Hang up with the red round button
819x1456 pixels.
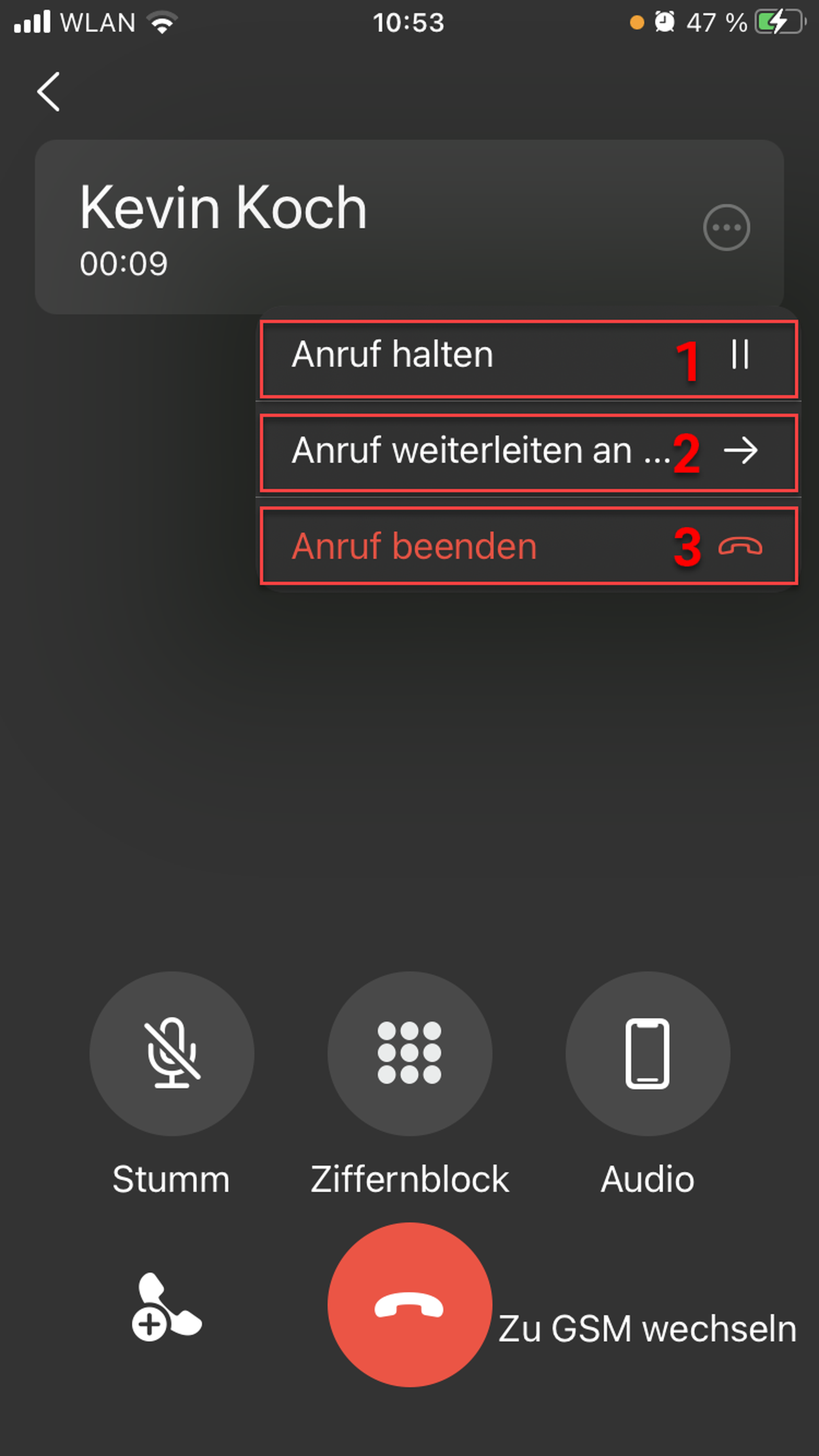409,1305
